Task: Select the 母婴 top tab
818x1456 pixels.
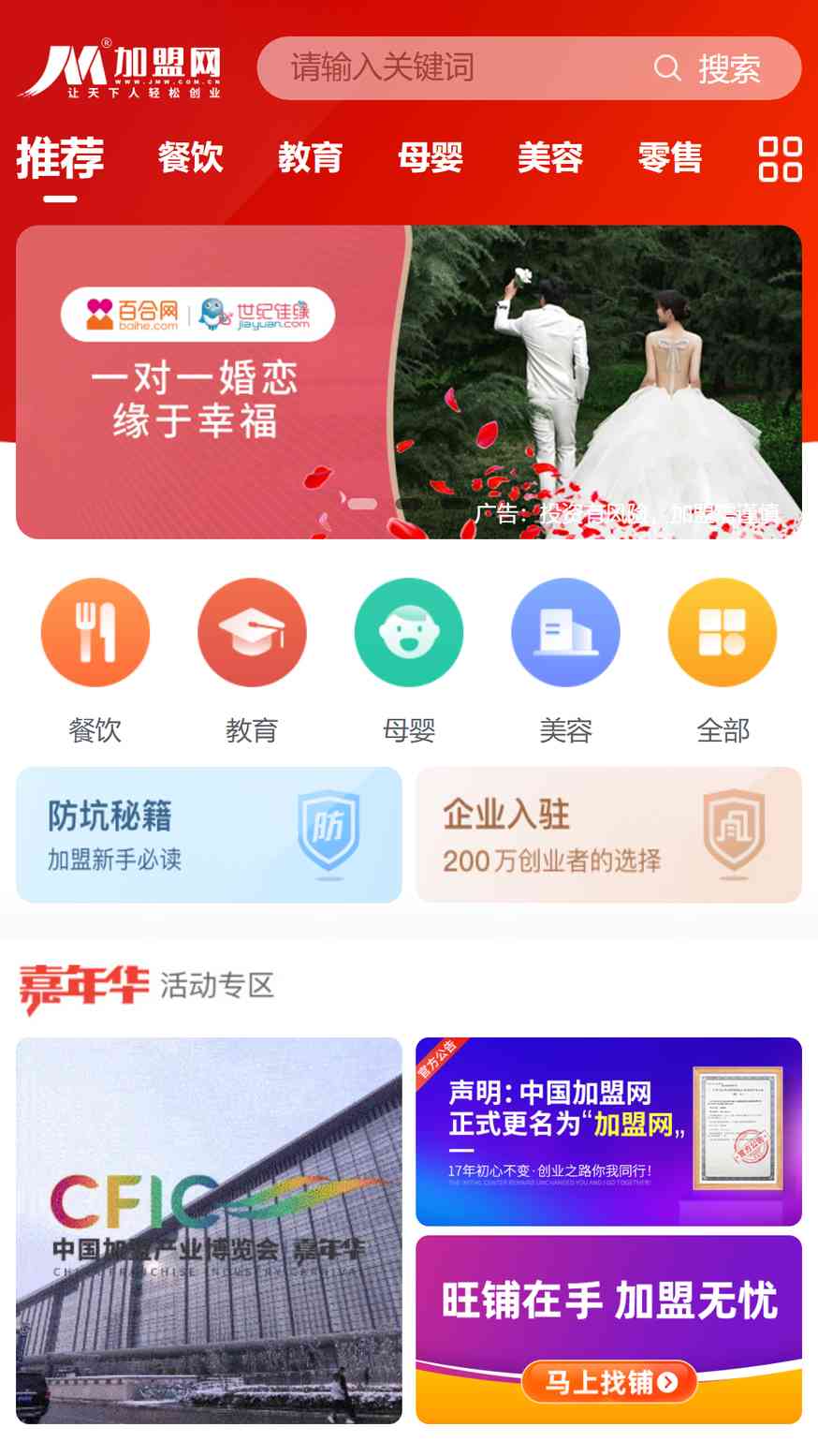Action: point(431,157)
